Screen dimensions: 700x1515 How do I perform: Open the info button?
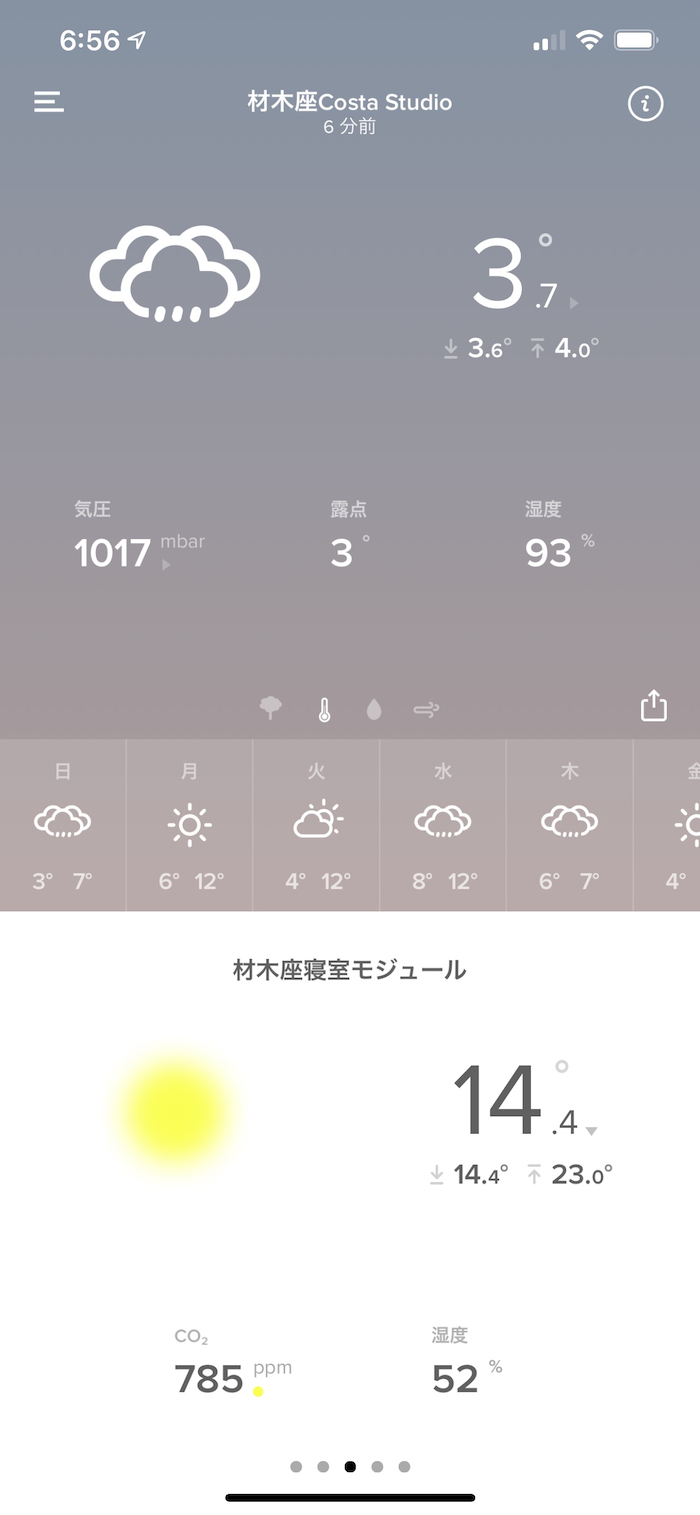(x=645, y=103)
